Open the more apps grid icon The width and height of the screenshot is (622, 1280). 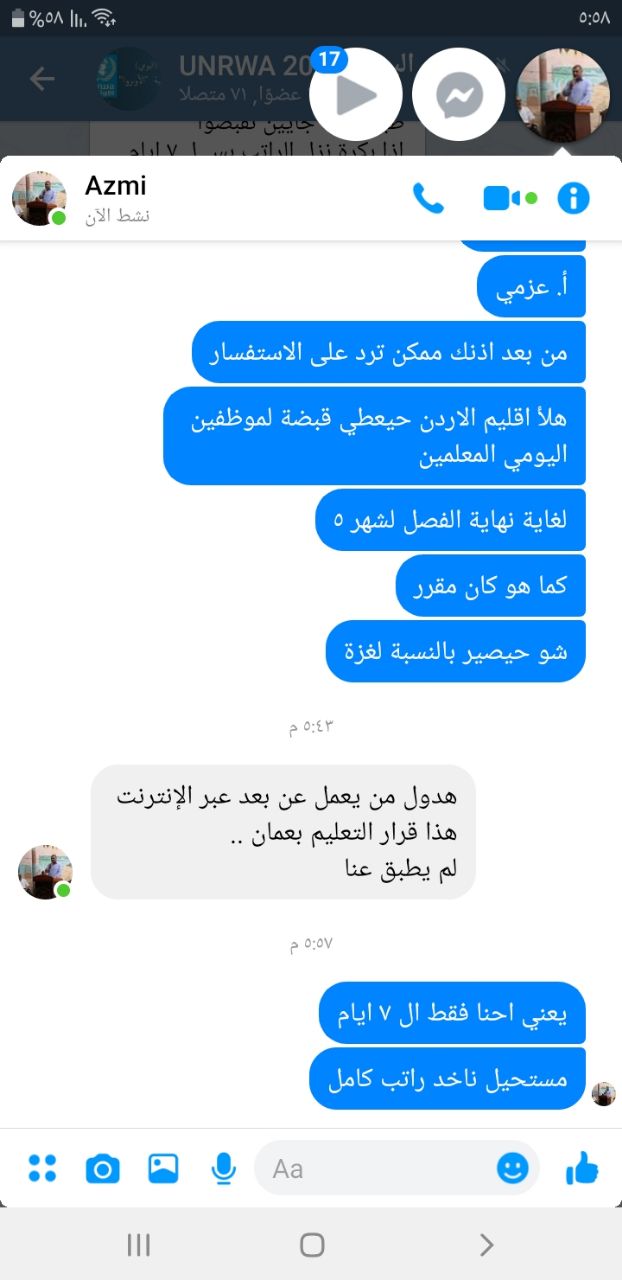[42, 1167]
